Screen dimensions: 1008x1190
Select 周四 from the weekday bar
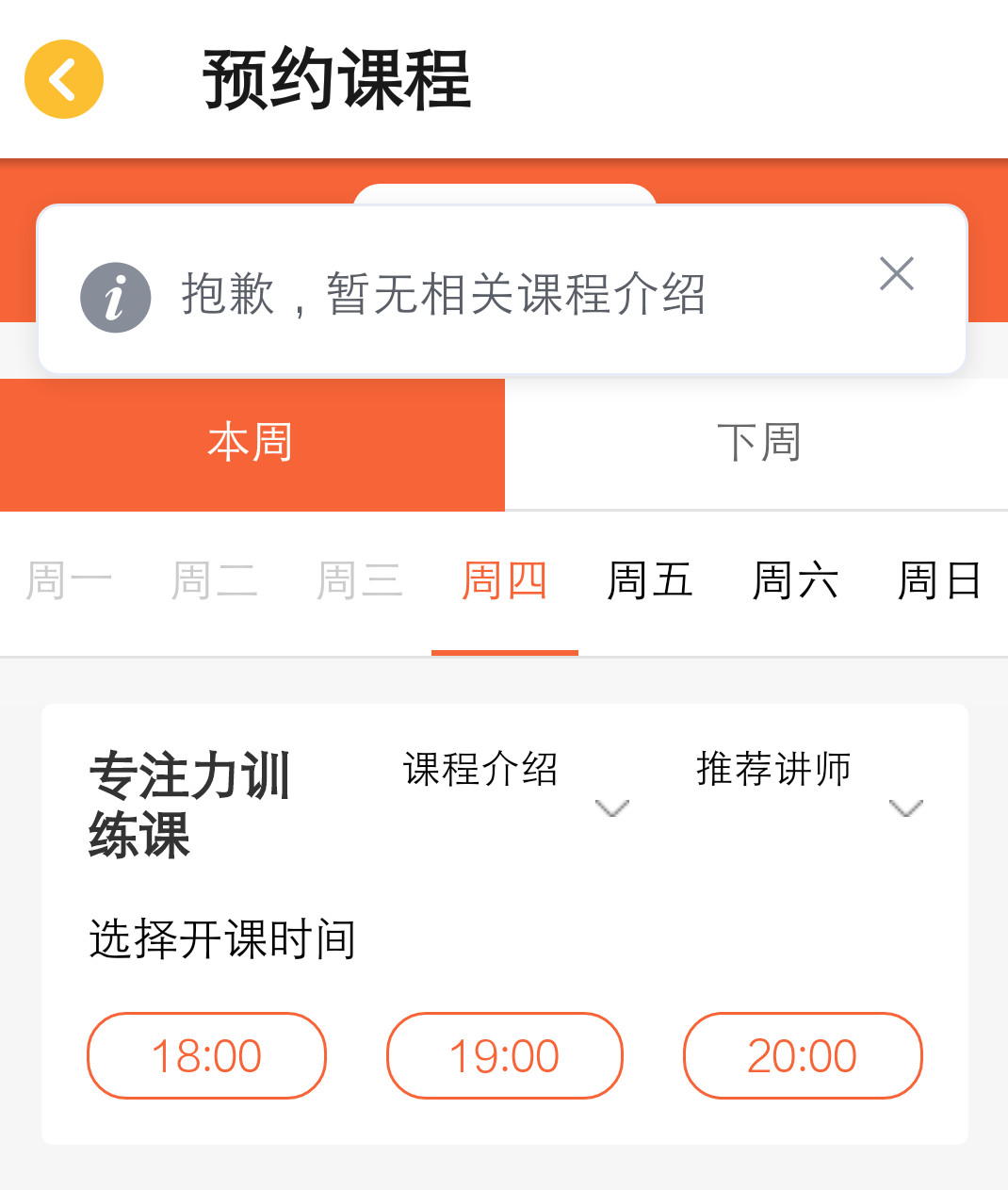(x=505, y=581)
